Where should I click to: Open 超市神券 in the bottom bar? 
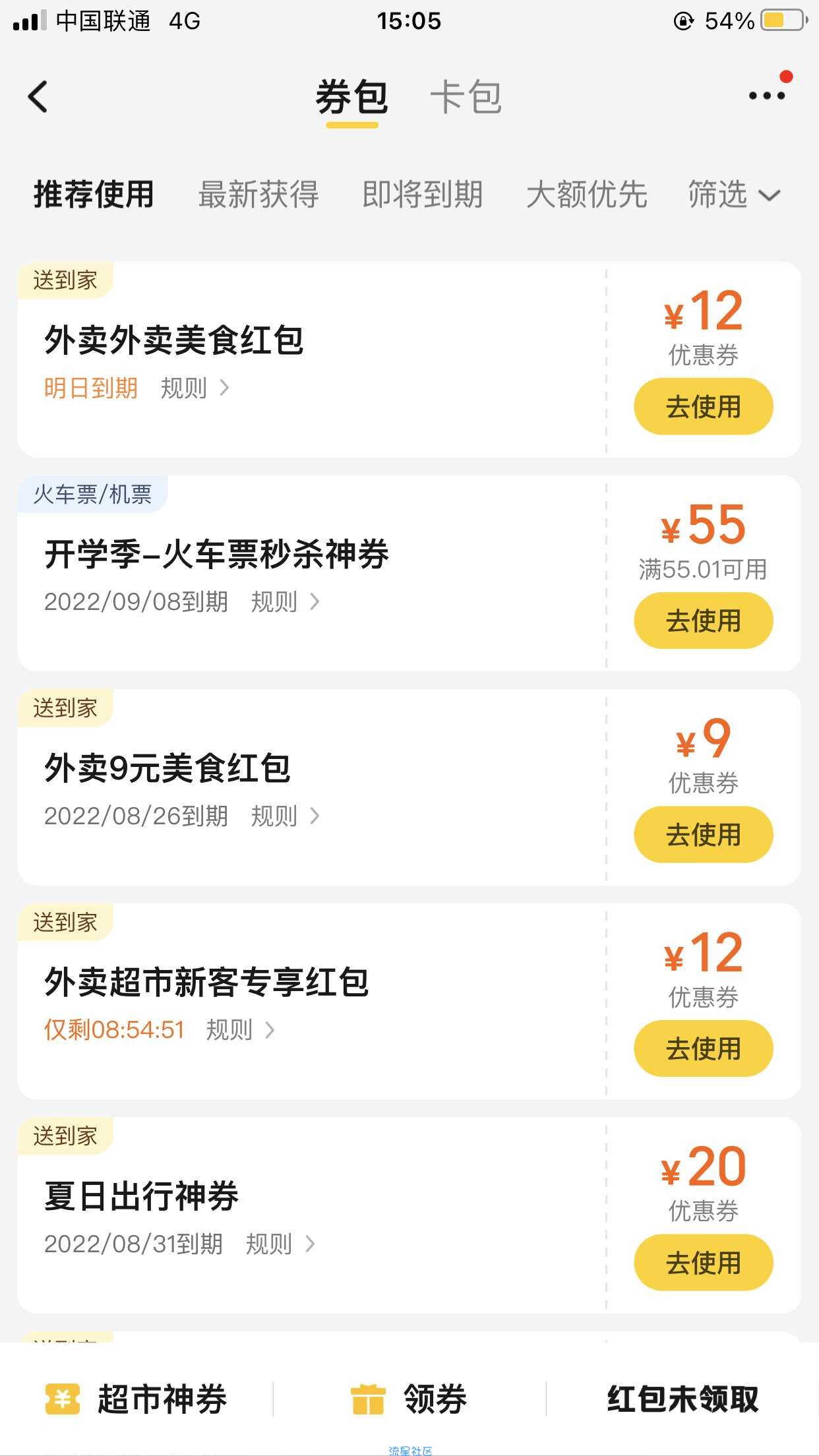pos(136,1399)
